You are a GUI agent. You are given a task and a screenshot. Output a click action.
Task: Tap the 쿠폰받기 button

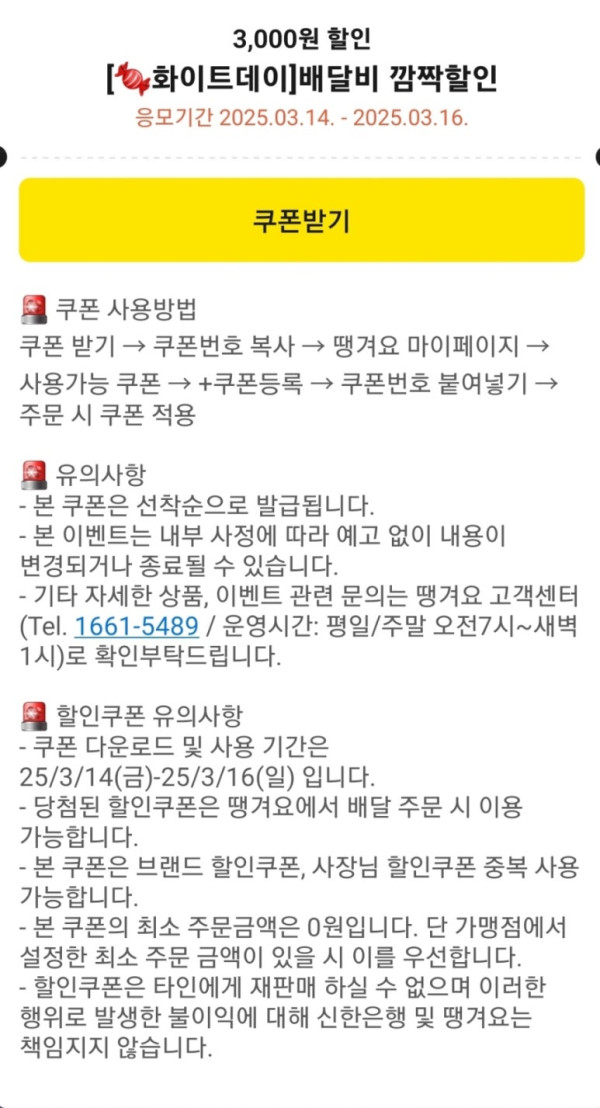pyautogui.click(x=300, y=220)
